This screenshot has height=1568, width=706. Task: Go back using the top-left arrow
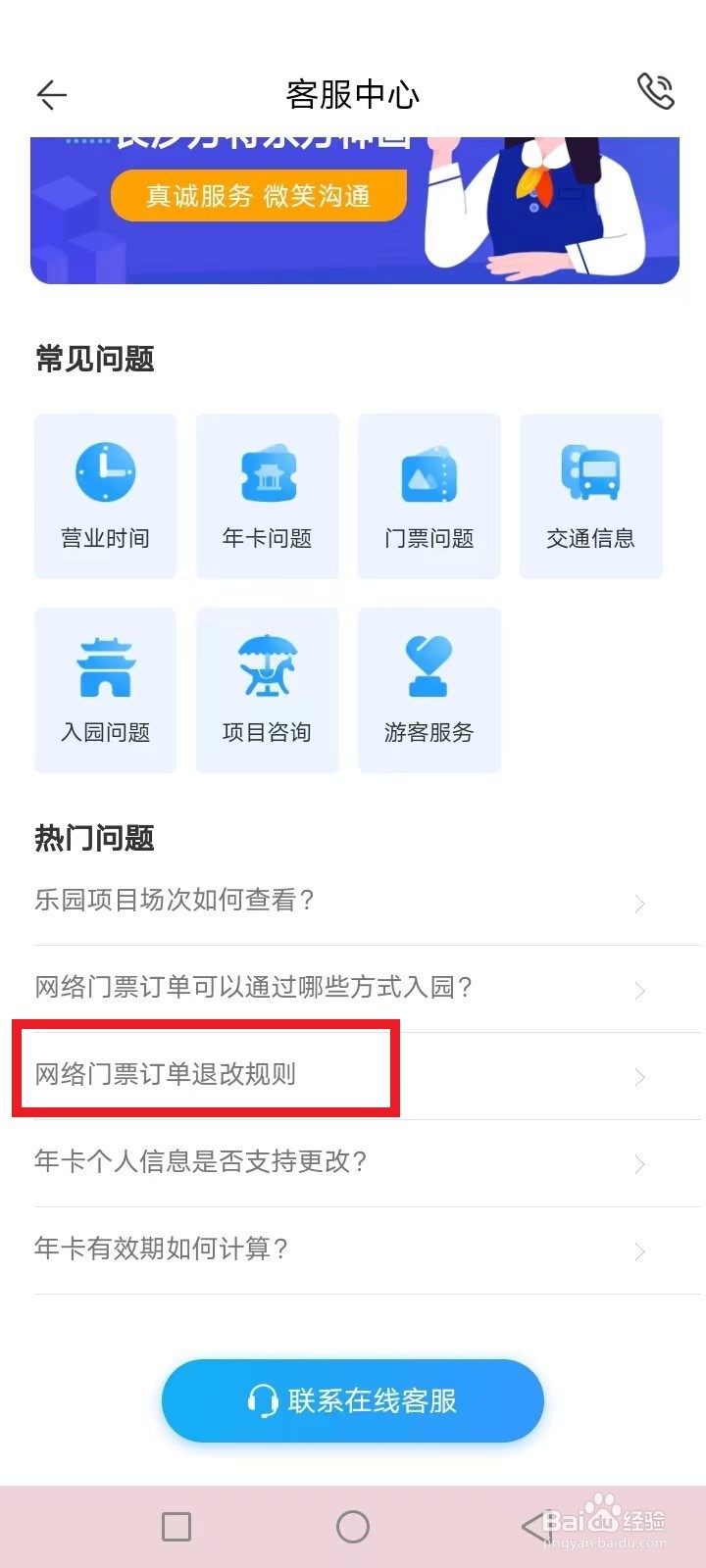[x=51, y=94]
